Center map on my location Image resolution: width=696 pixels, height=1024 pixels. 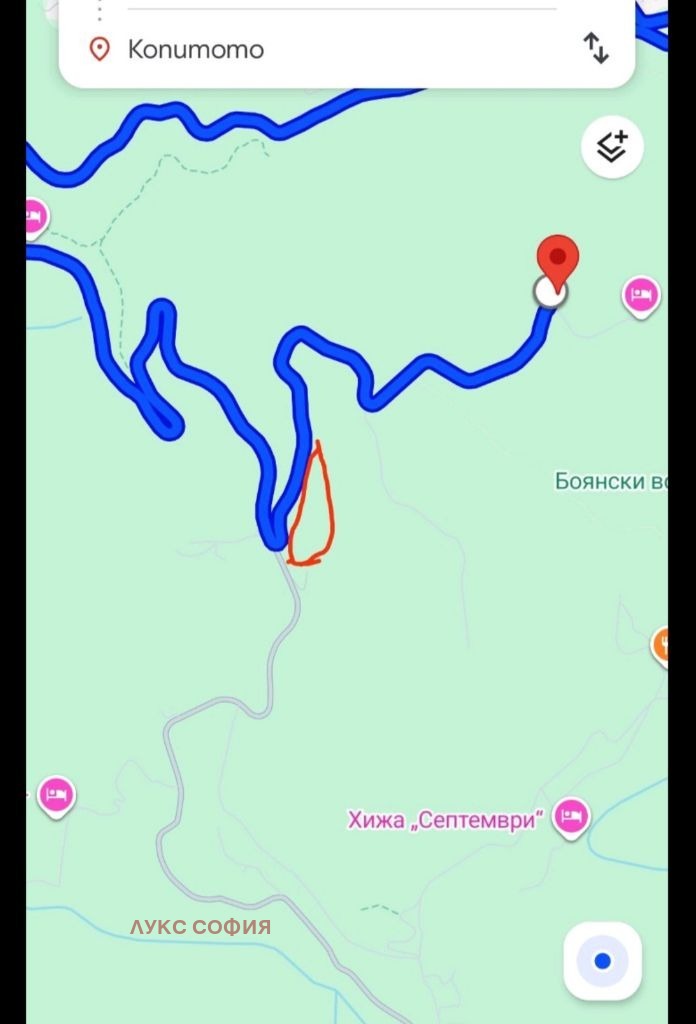click(x=602, y=961)
